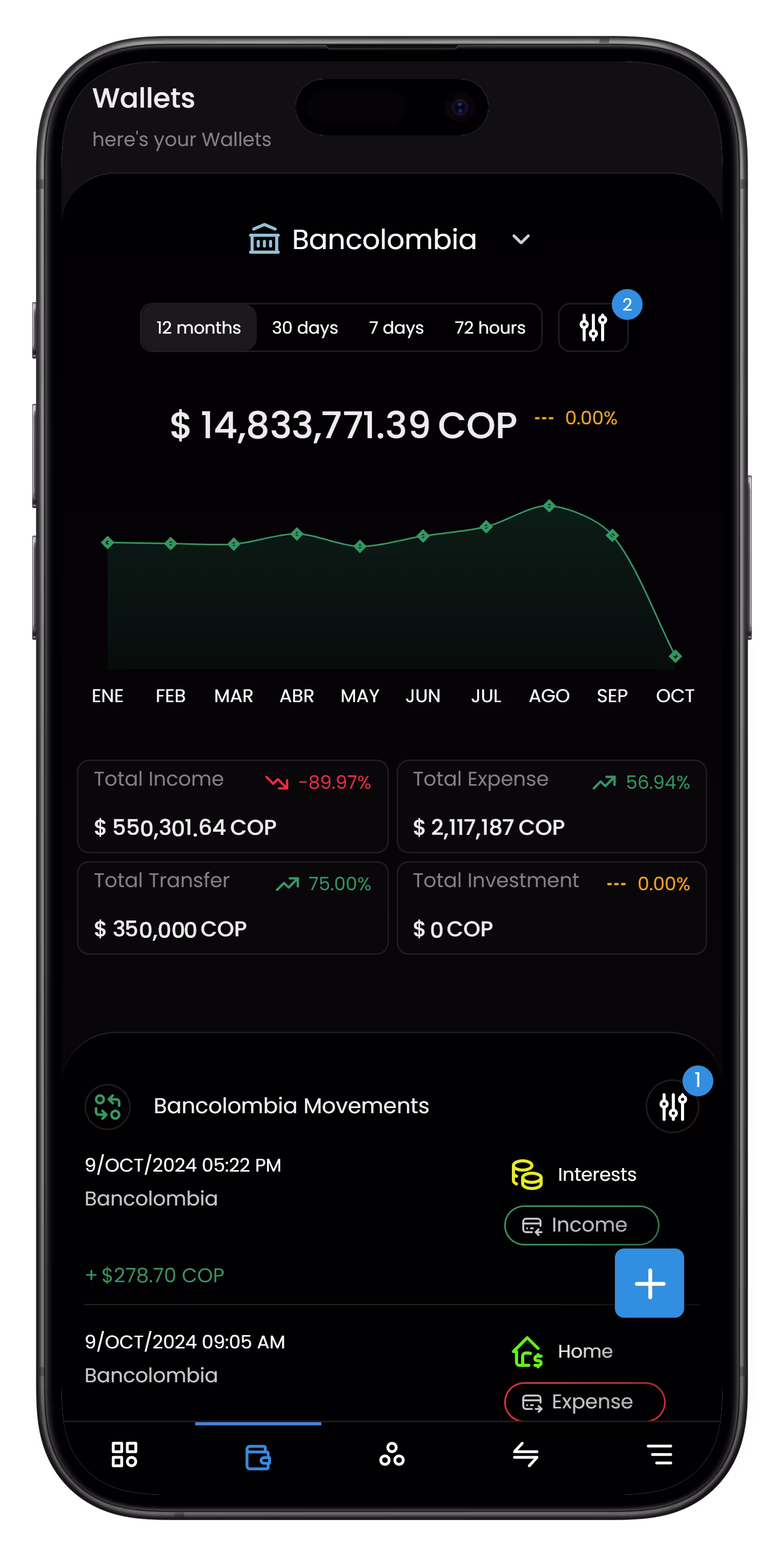Open the hamburger menu tab
The image size is (784, 1556).
pos(659,1455)
